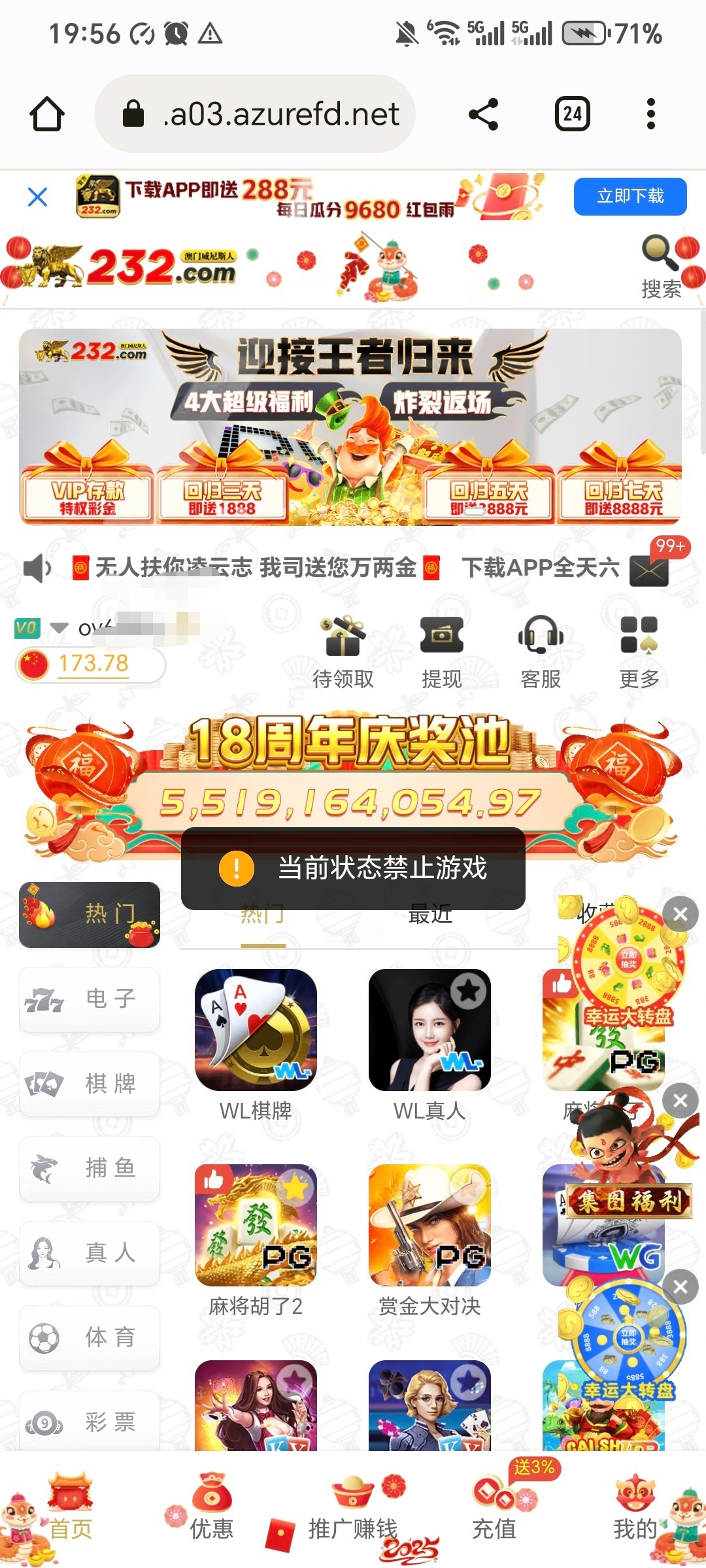
Task: Switch to the 我的 profile tab
Action: (x=635, y=1509)
